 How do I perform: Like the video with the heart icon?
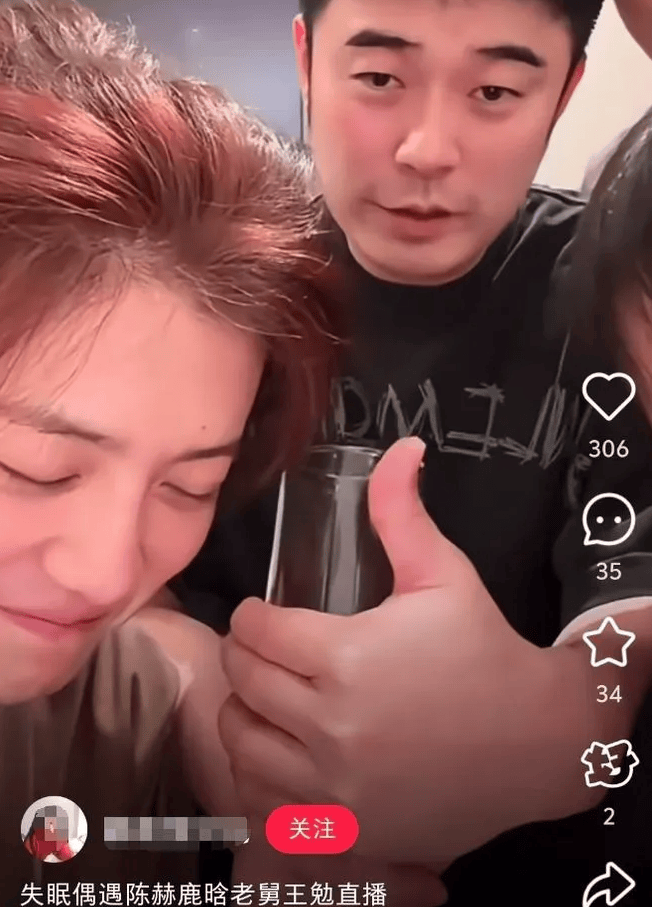[608, 397]
